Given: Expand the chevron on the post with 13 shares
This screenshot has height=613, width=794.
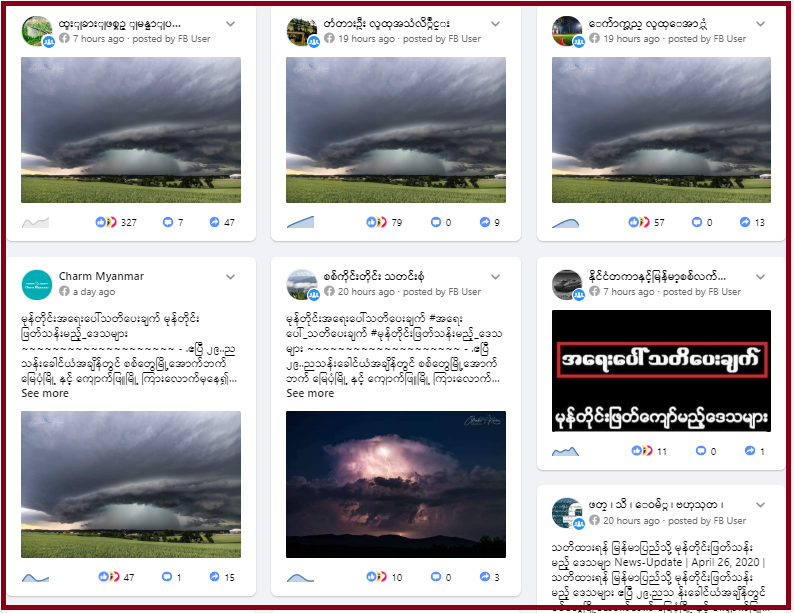Looking at the screenshot, I should (760, 23).
